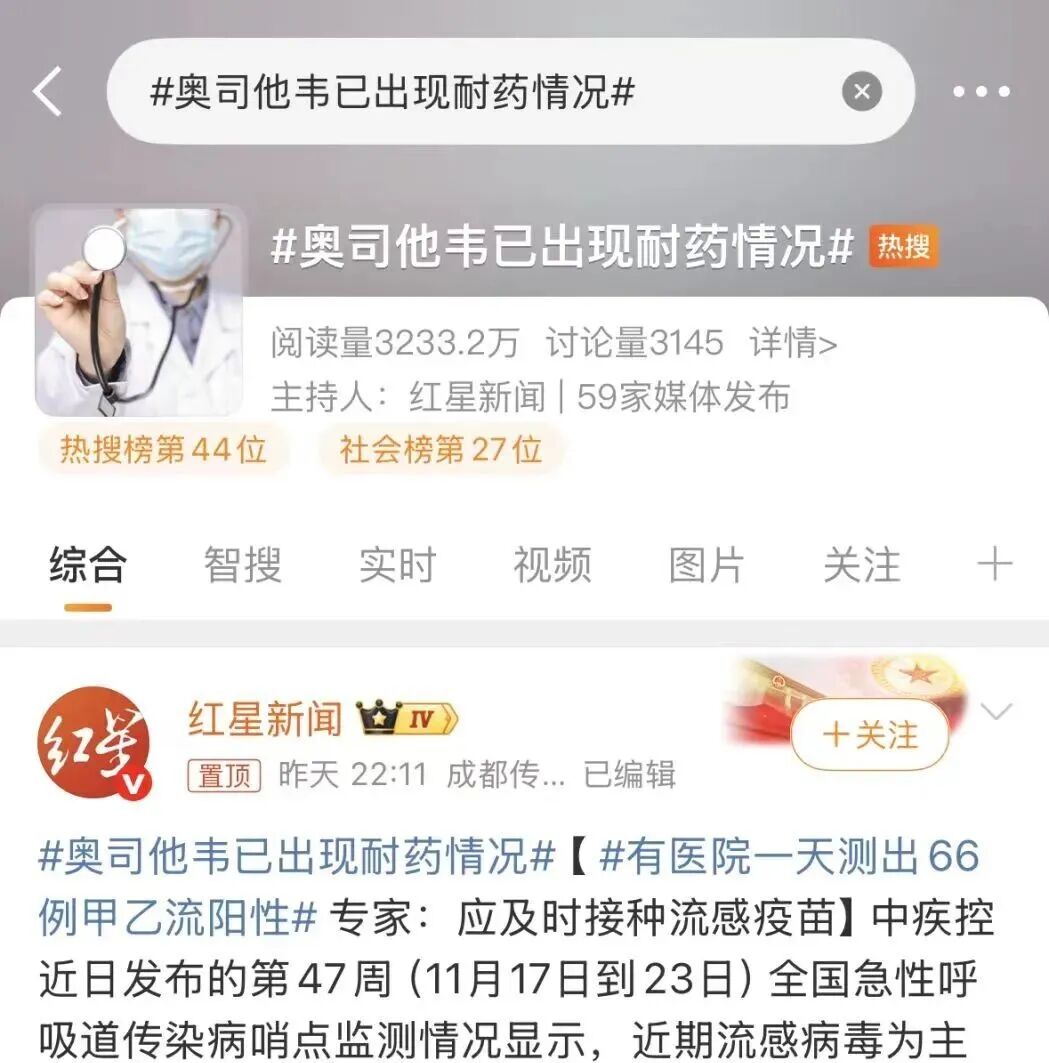Image resolution: width=1049 pixels, height=1063 pixels.
Task: Open the three-dot more options menu
Action: 981,91
